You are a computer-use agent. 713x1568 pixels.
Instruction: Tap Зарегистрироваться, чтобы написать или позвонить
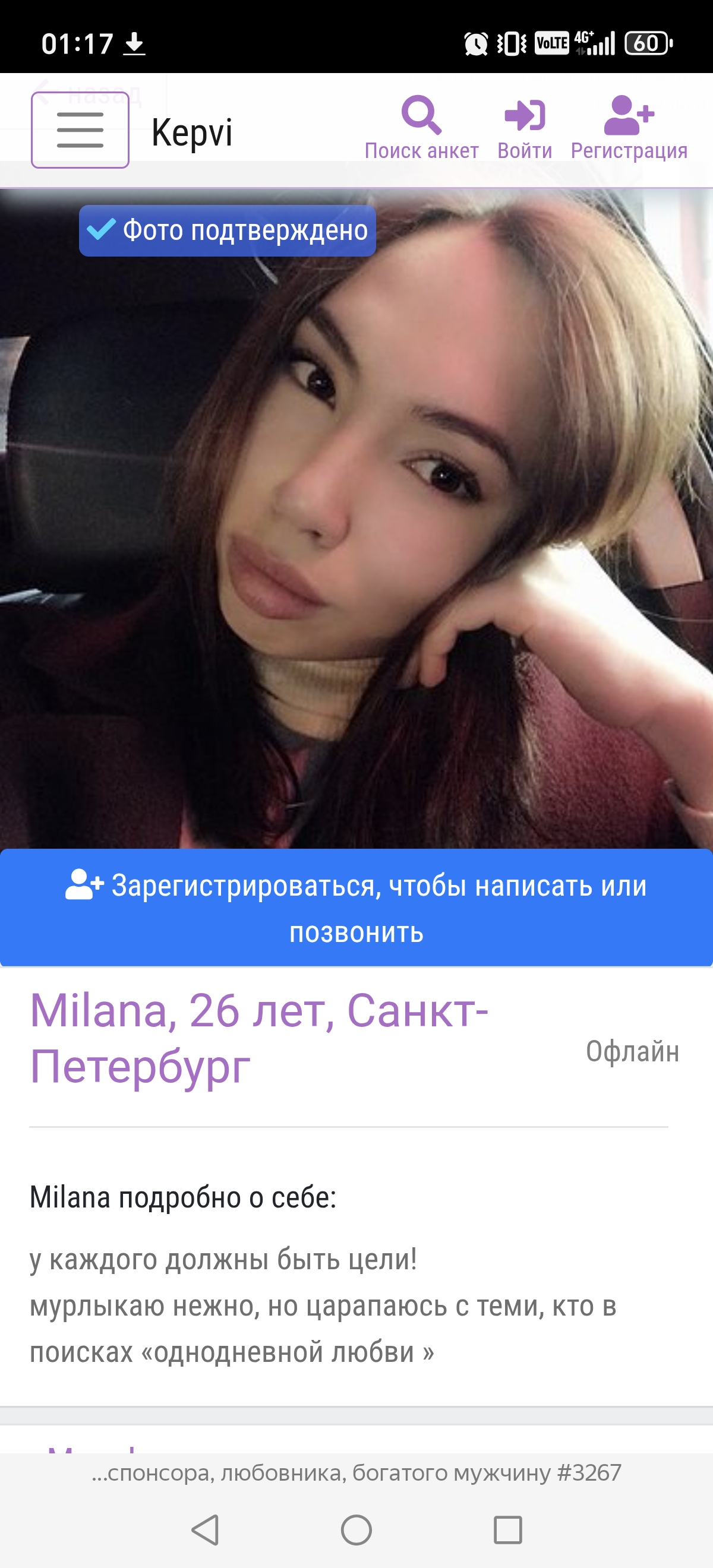[x=356, y=908]
